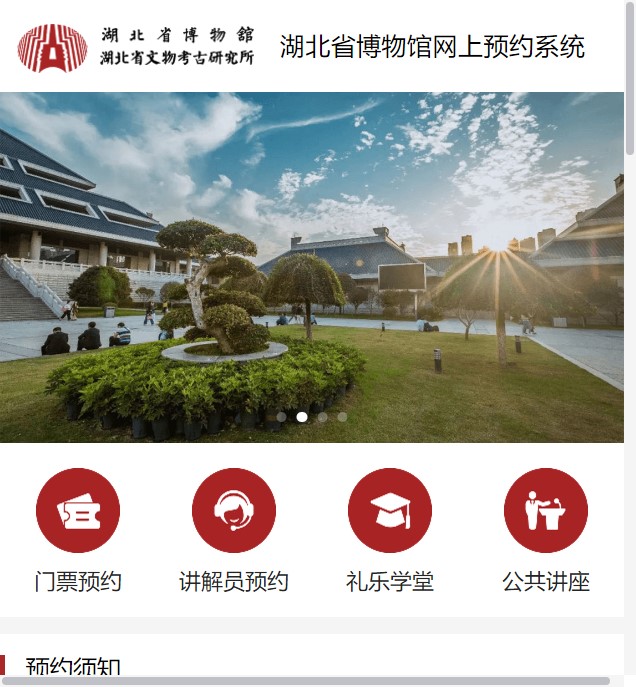This screenshot has width=636, height=687.
Task: Open 讲解员预约 guide reservation
Action: (x=234, y=510)
